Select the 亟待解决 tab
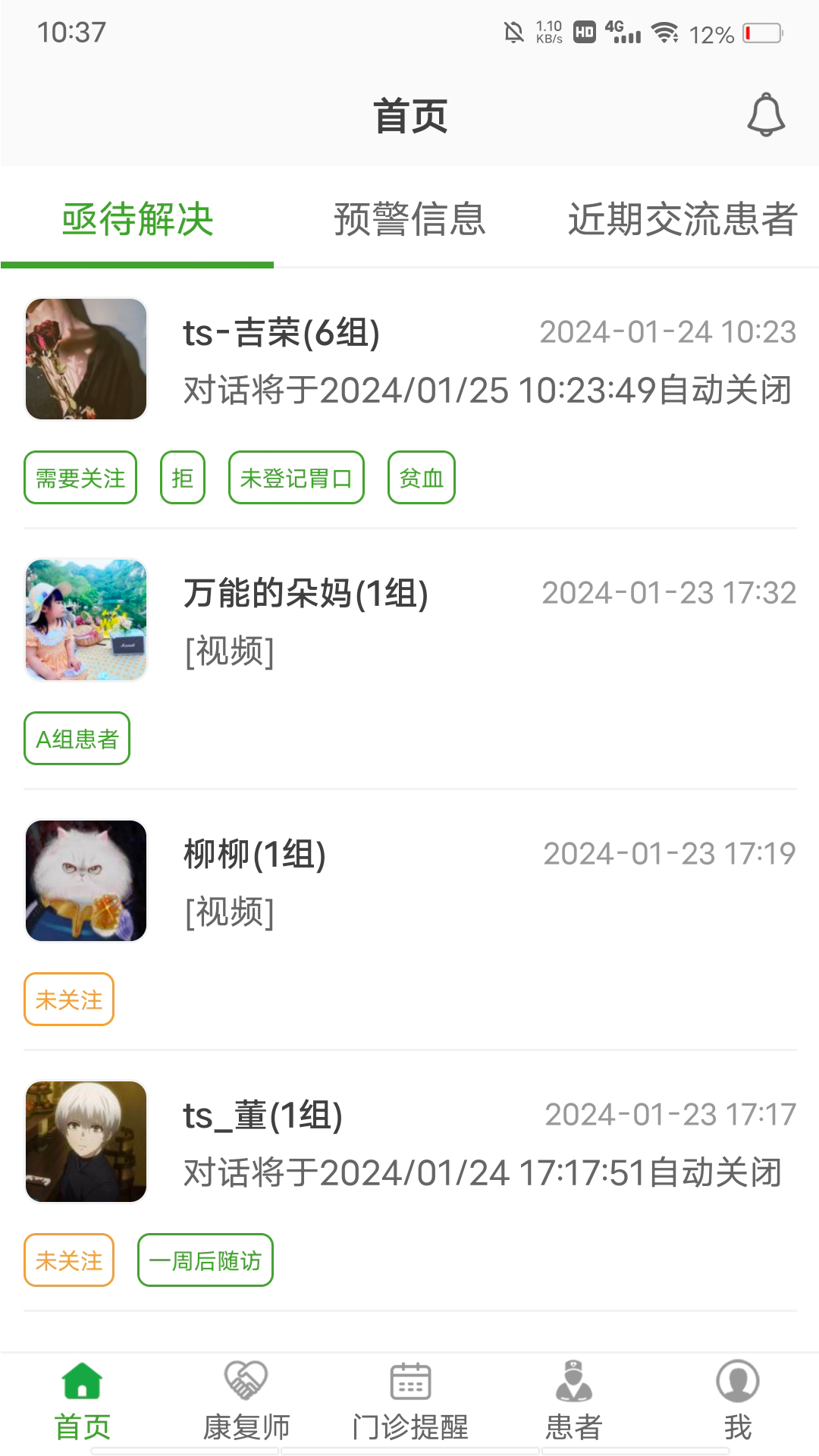This screenshot has height=1456, width=819. pyautogui.click(x=137, y=220)
